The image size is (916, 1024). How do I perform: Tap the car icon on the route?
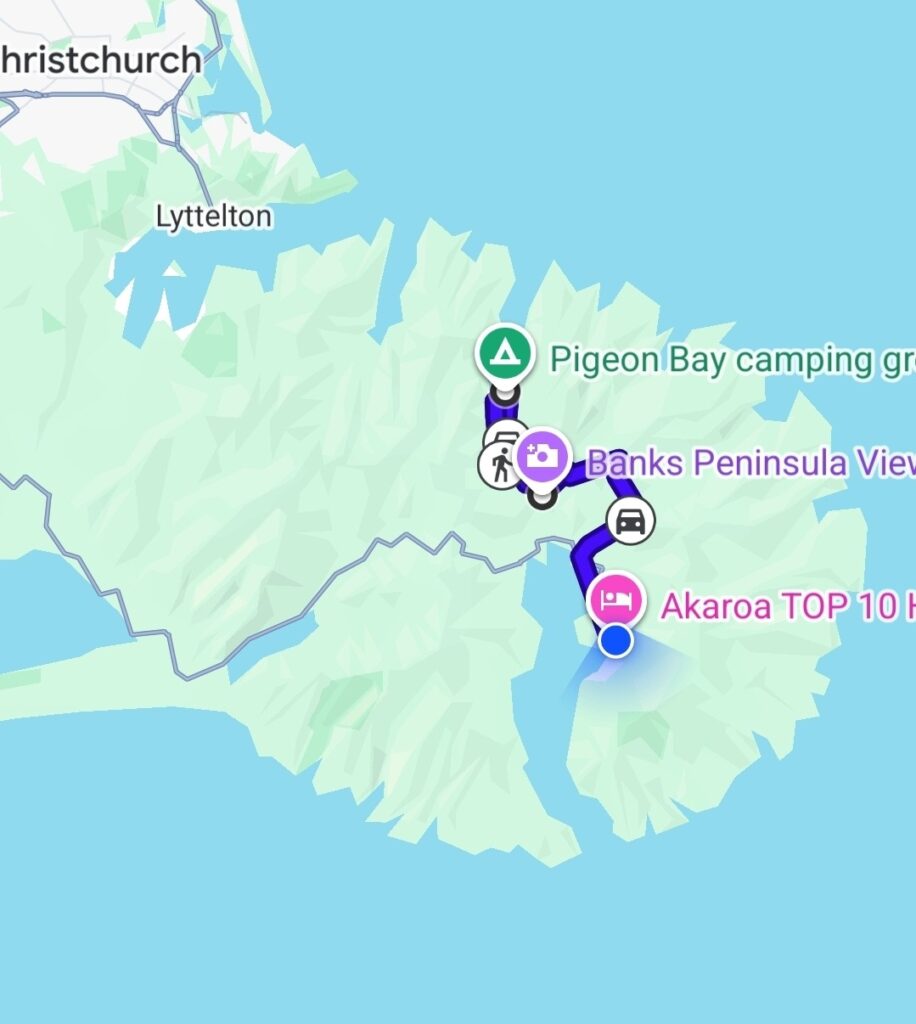pyautogui.click(x=630, y=521)
